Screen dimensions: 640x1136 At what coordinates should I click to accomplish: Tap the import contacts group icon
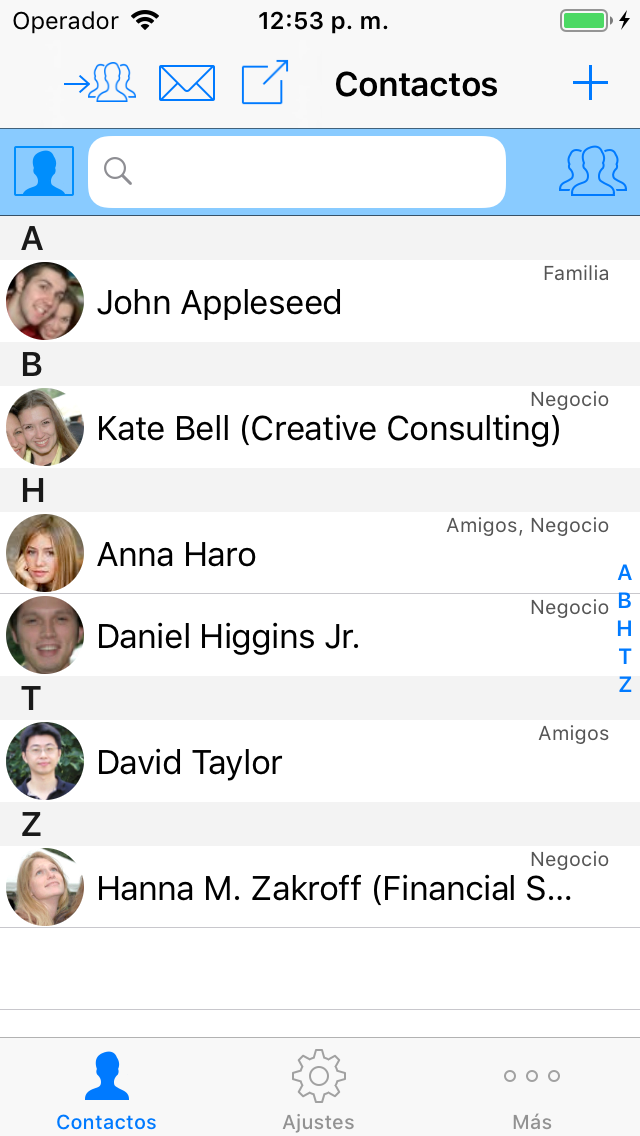pyautogui.click(x=99, y=84)
